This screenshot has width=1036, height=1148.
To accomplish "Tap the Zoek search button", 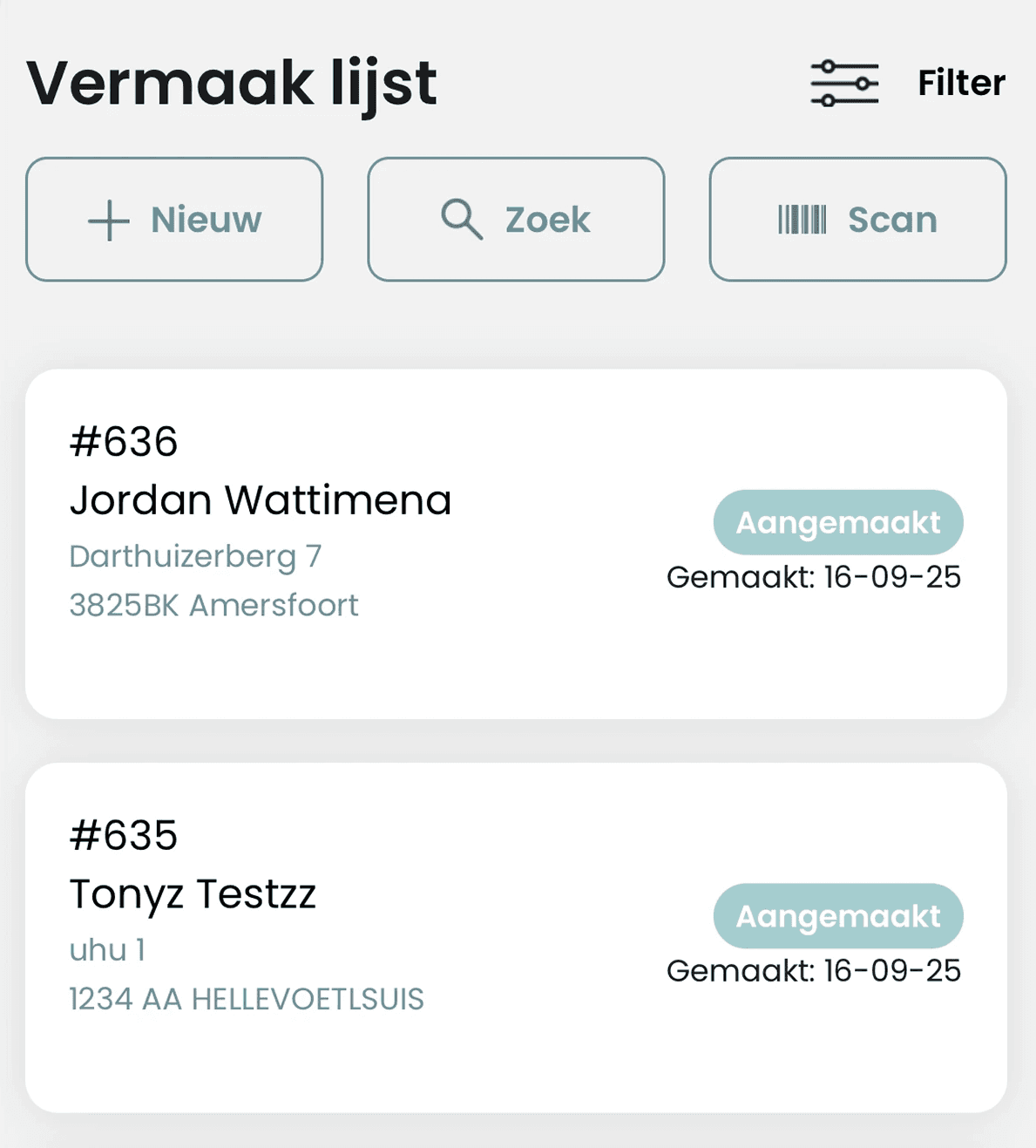I will tap(516, 220).
